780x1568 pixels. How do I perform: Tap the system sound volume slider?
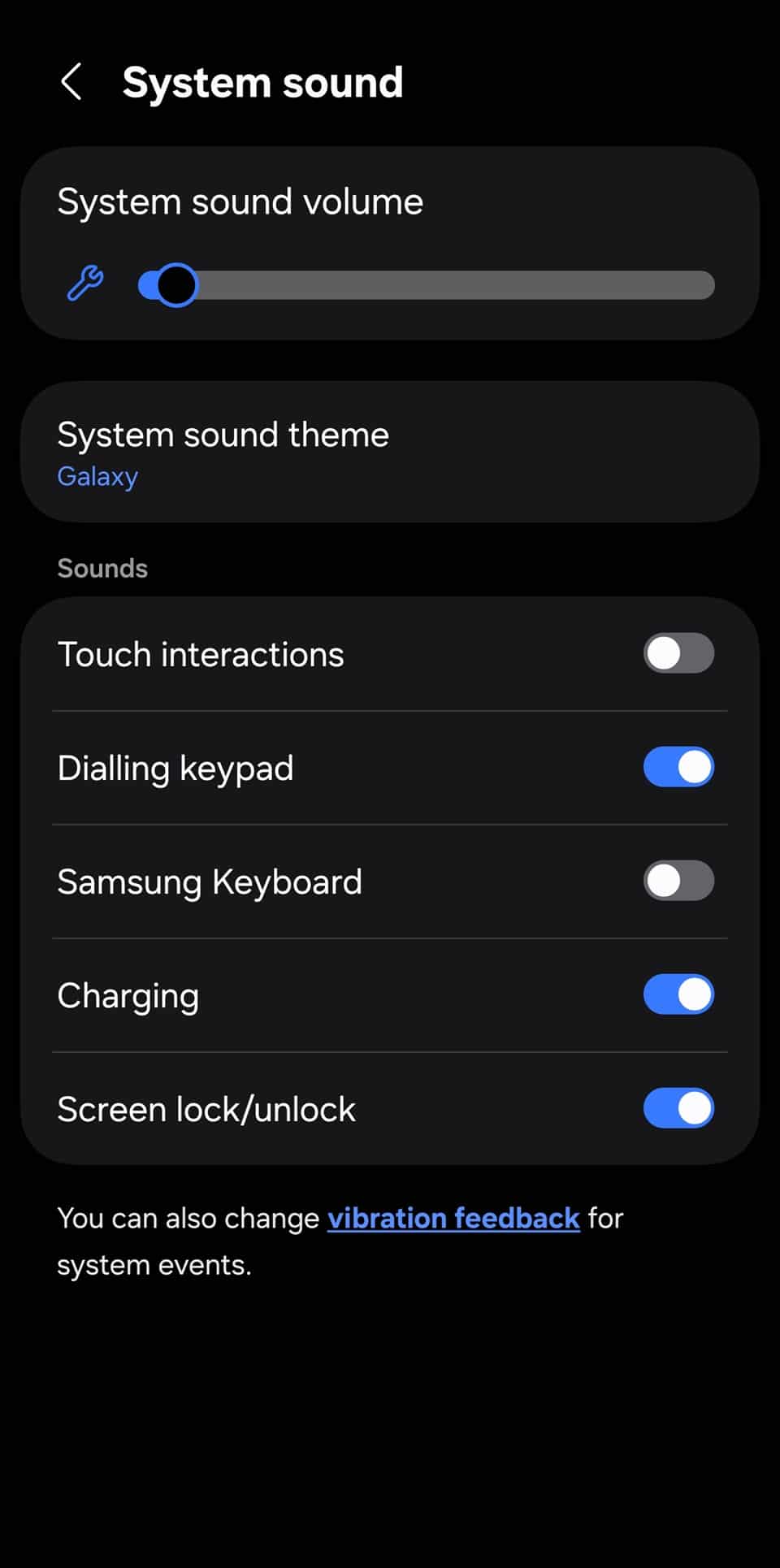point(426,285)
